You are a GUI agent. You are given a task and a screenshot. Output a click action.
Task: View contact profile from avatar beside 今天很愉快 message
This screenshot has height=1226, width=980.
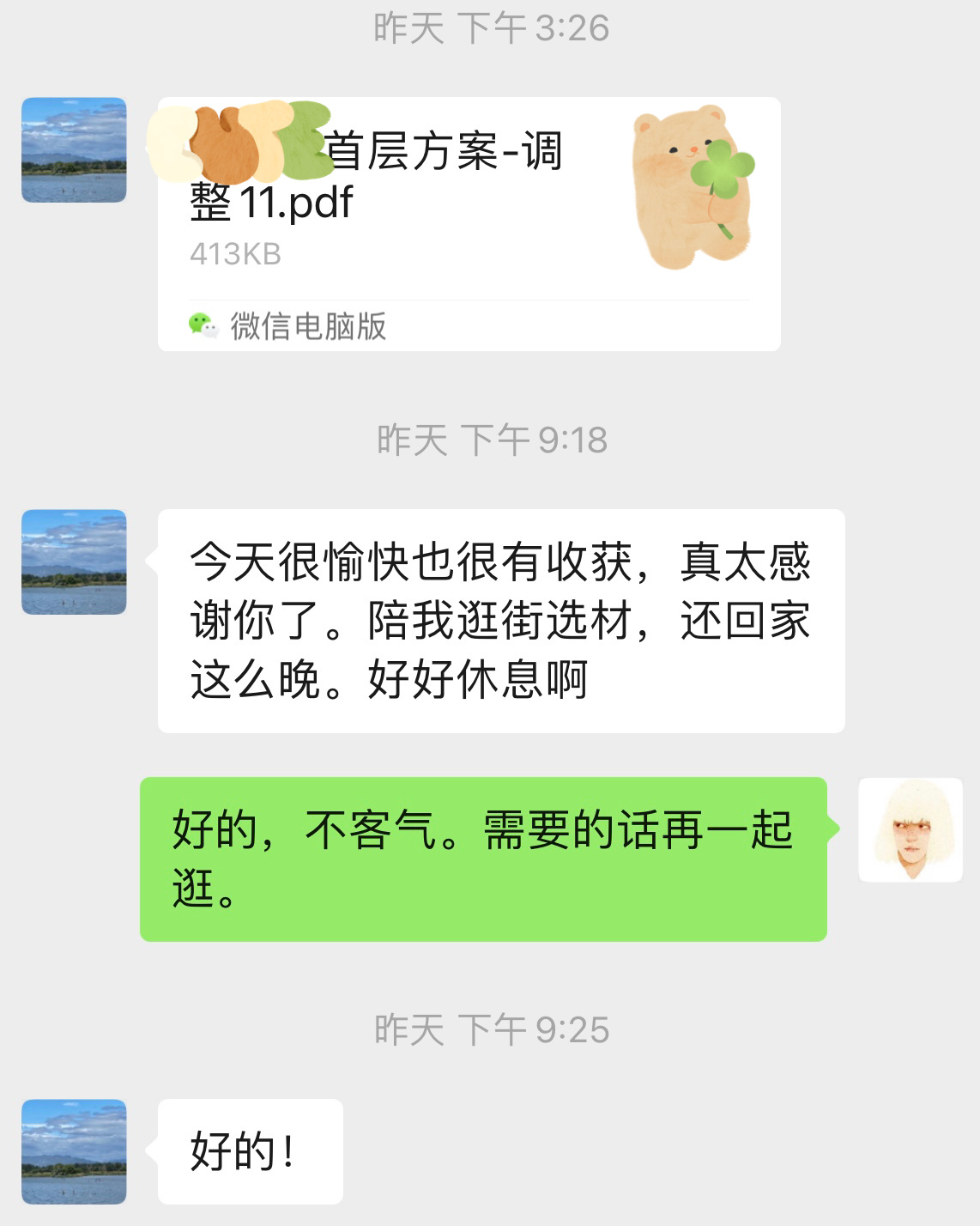pyautogui.click(x=74, y=562)
